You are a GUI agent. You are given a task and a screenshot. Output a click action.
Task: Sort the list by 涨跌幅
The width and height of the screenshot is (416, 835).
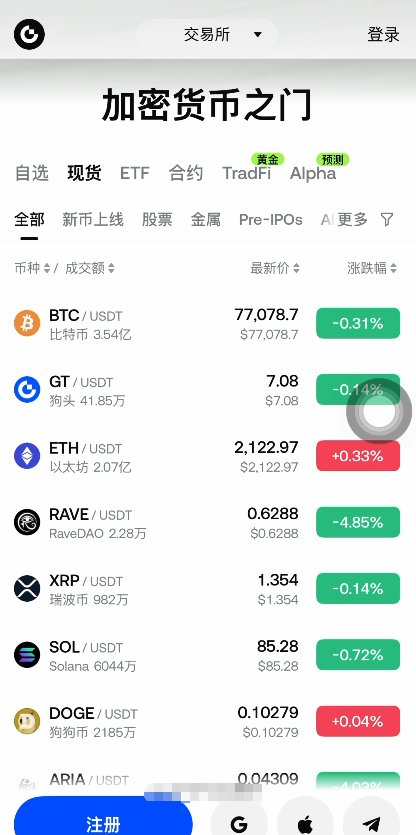coord(372,268)
